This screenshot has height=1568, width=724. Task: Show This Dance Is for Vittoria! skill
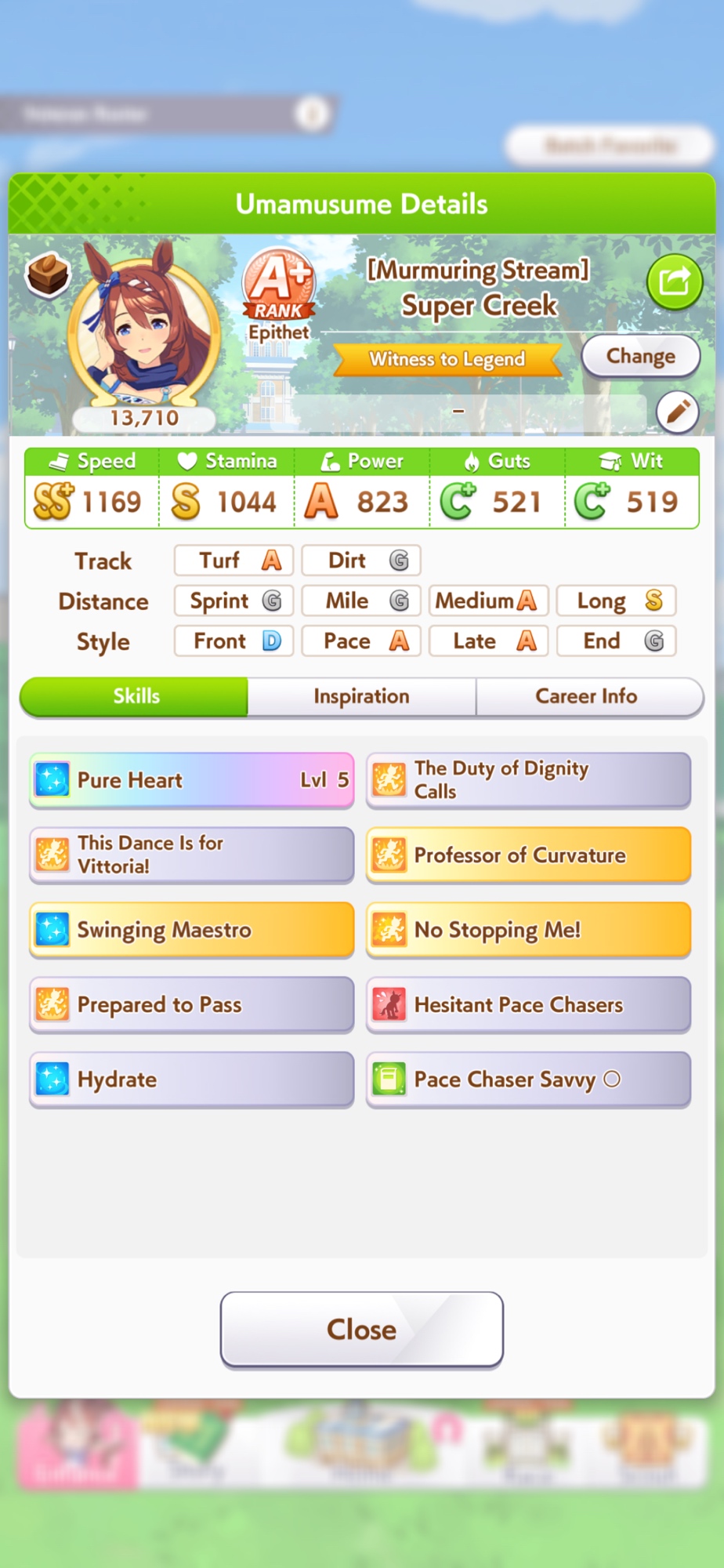point(191,855)
